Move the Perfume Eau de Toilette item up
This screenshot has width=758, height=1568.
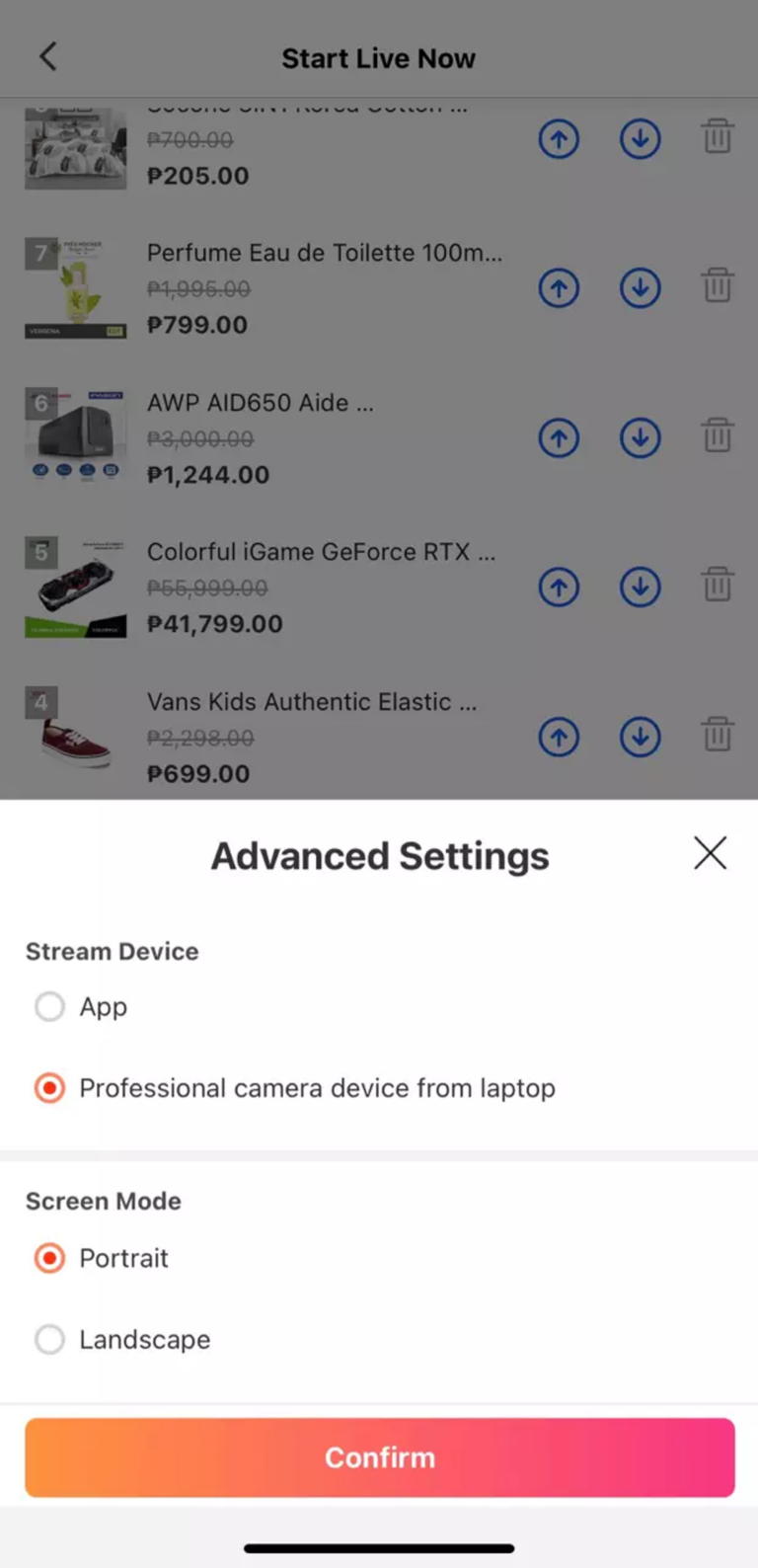click(559, 288)
